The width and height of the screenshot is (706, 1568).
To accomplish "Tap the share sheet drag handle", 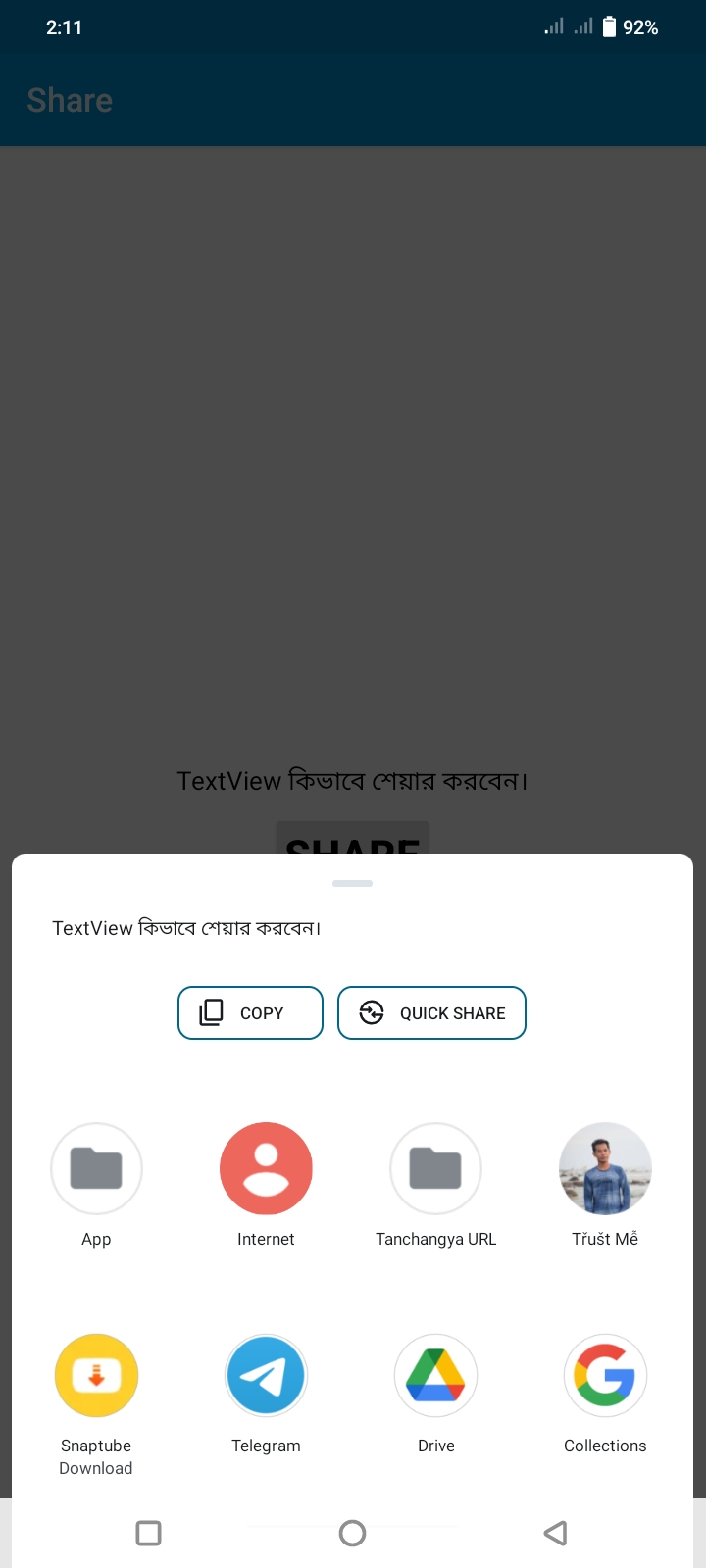I will pos(352,883).
